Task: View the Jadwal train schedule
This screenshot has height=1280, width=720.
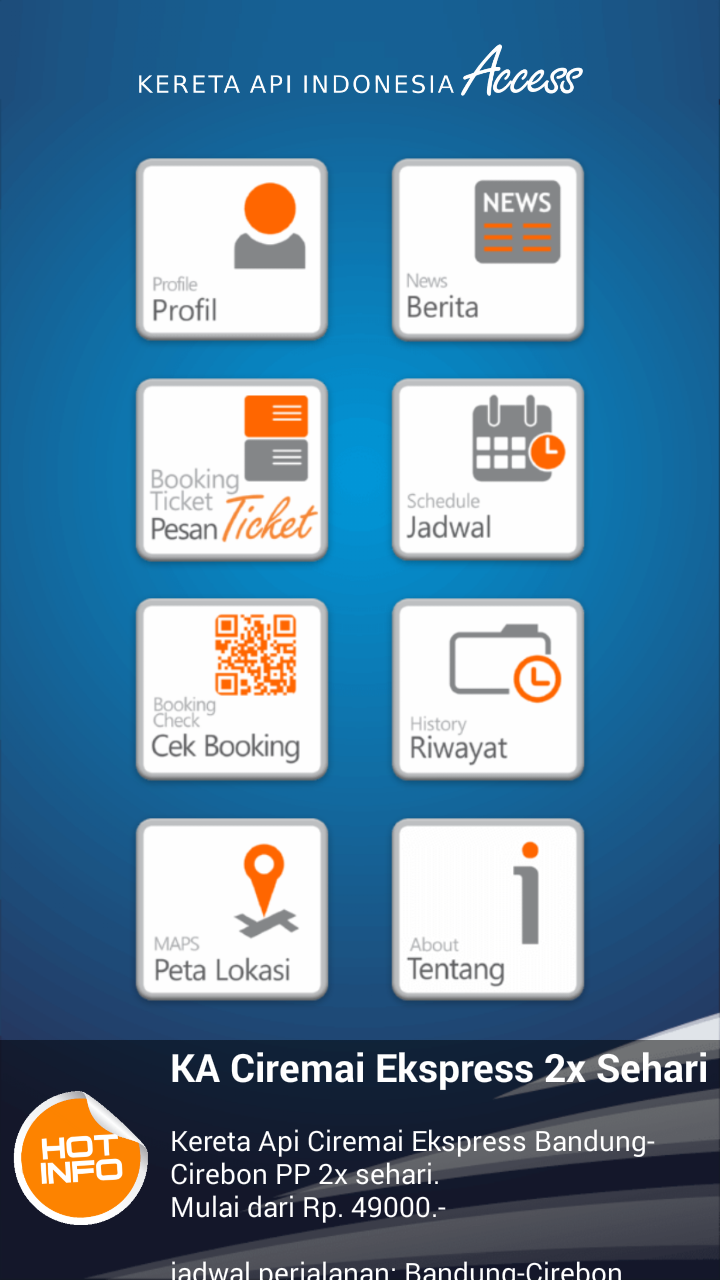Action: (488, 469)
